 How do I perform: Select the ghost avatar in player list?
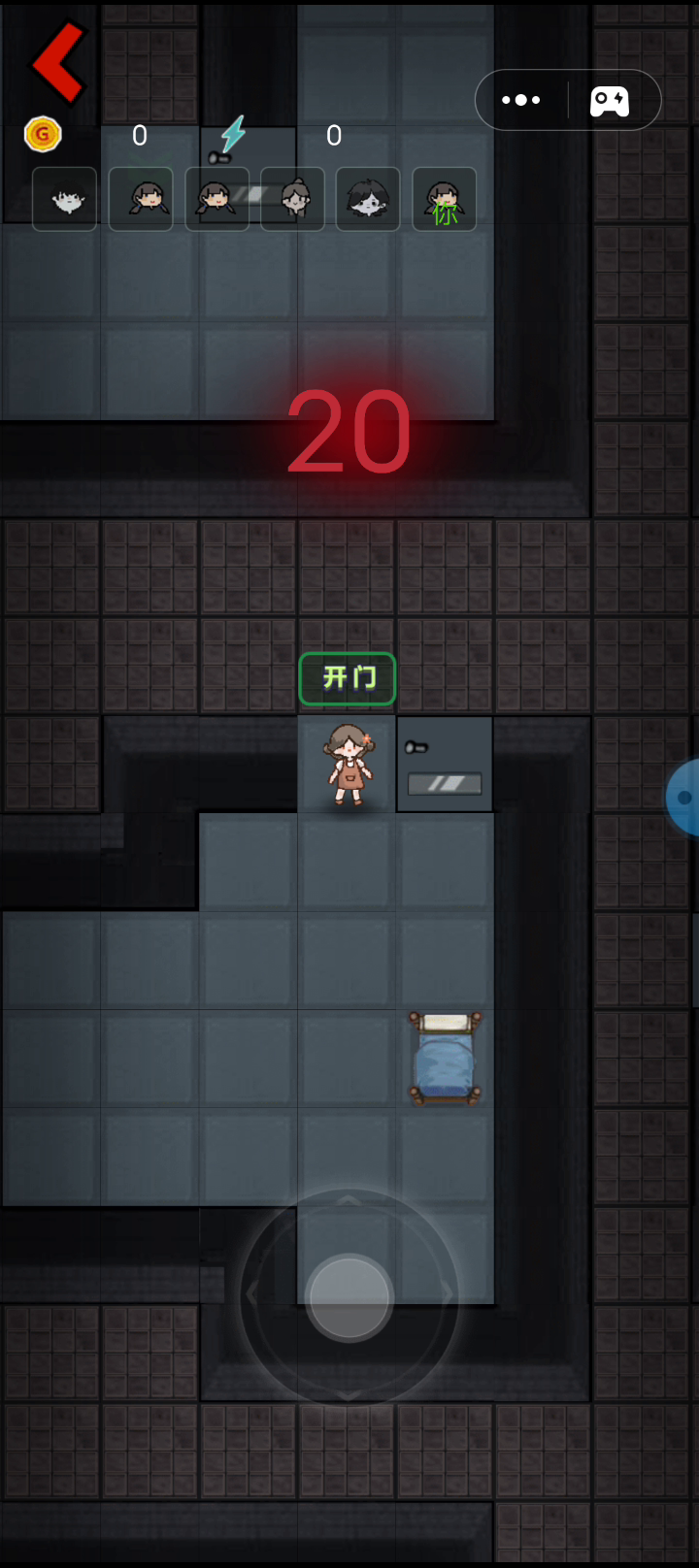65,199
